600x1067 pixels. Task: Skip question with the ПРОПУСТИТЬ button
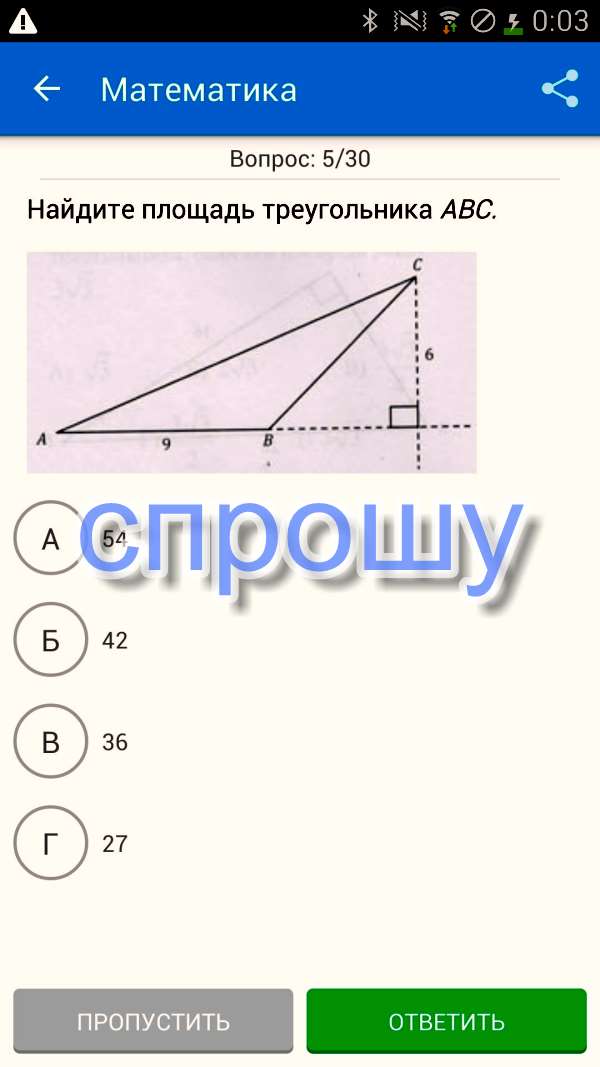click(153, 1021)
